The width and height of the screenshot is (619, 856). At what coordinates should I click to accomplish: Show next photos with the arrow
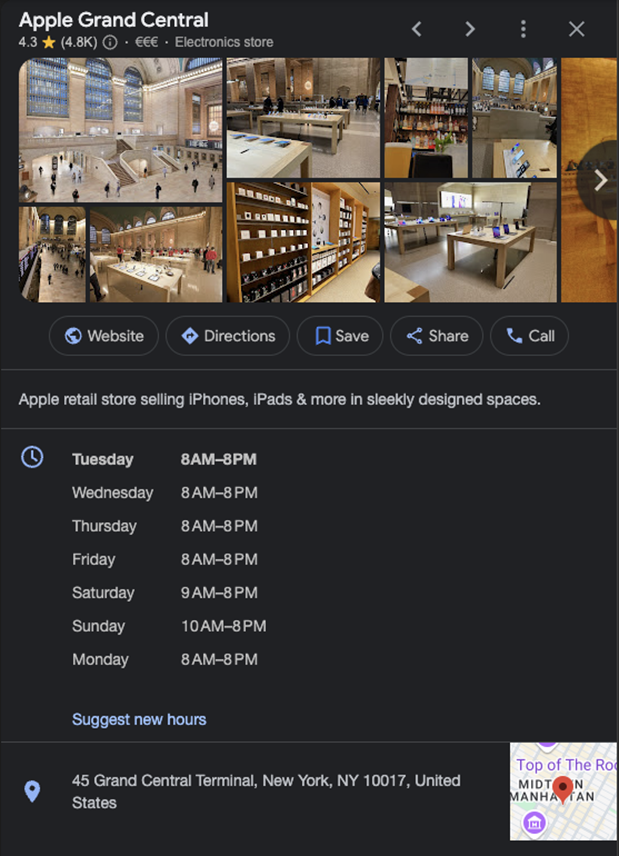(600, 180)
